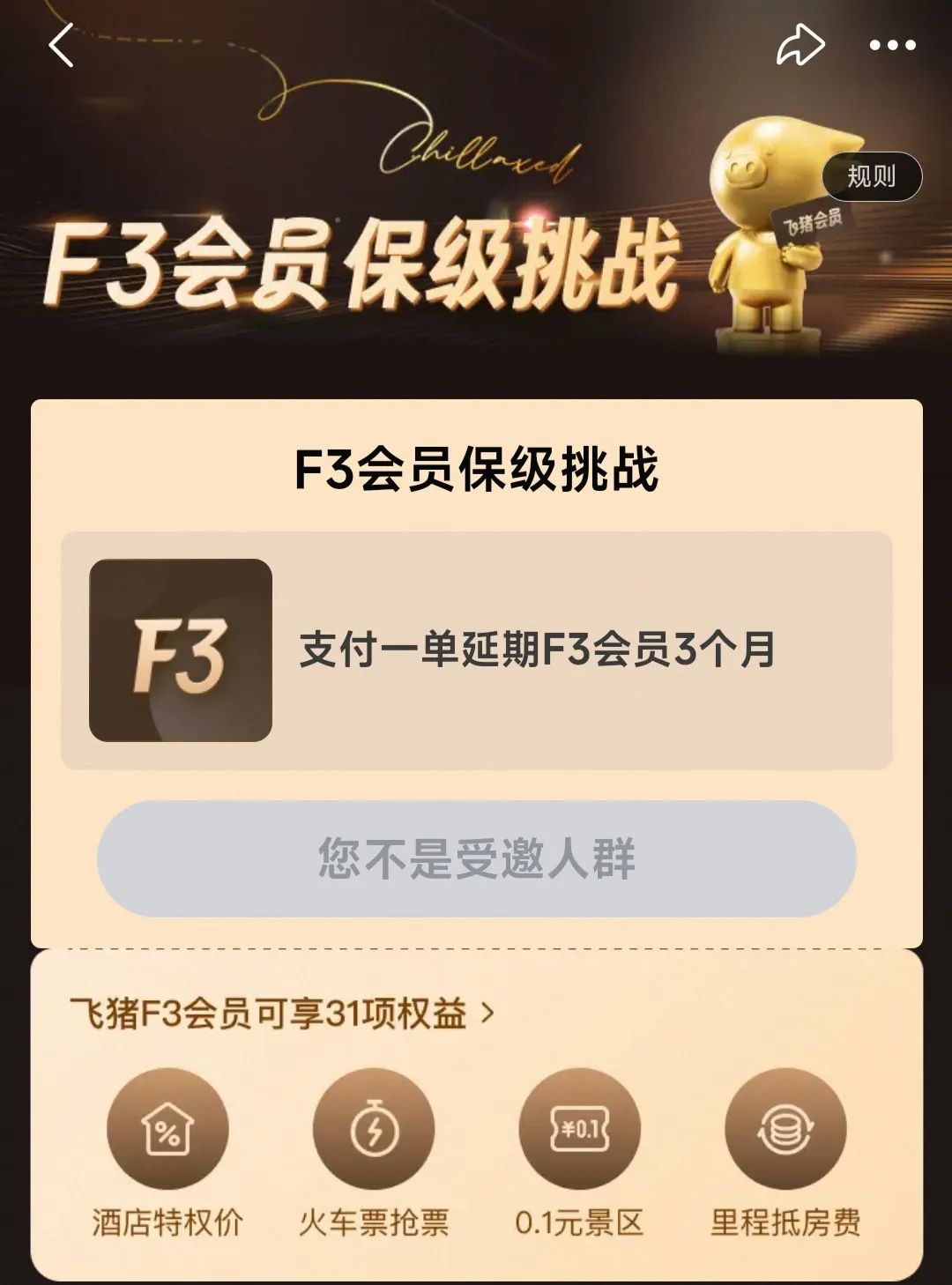This screenshot has height=1285, width=952.
Task: Go back using the top-left arrow
Action: (62, 46)
